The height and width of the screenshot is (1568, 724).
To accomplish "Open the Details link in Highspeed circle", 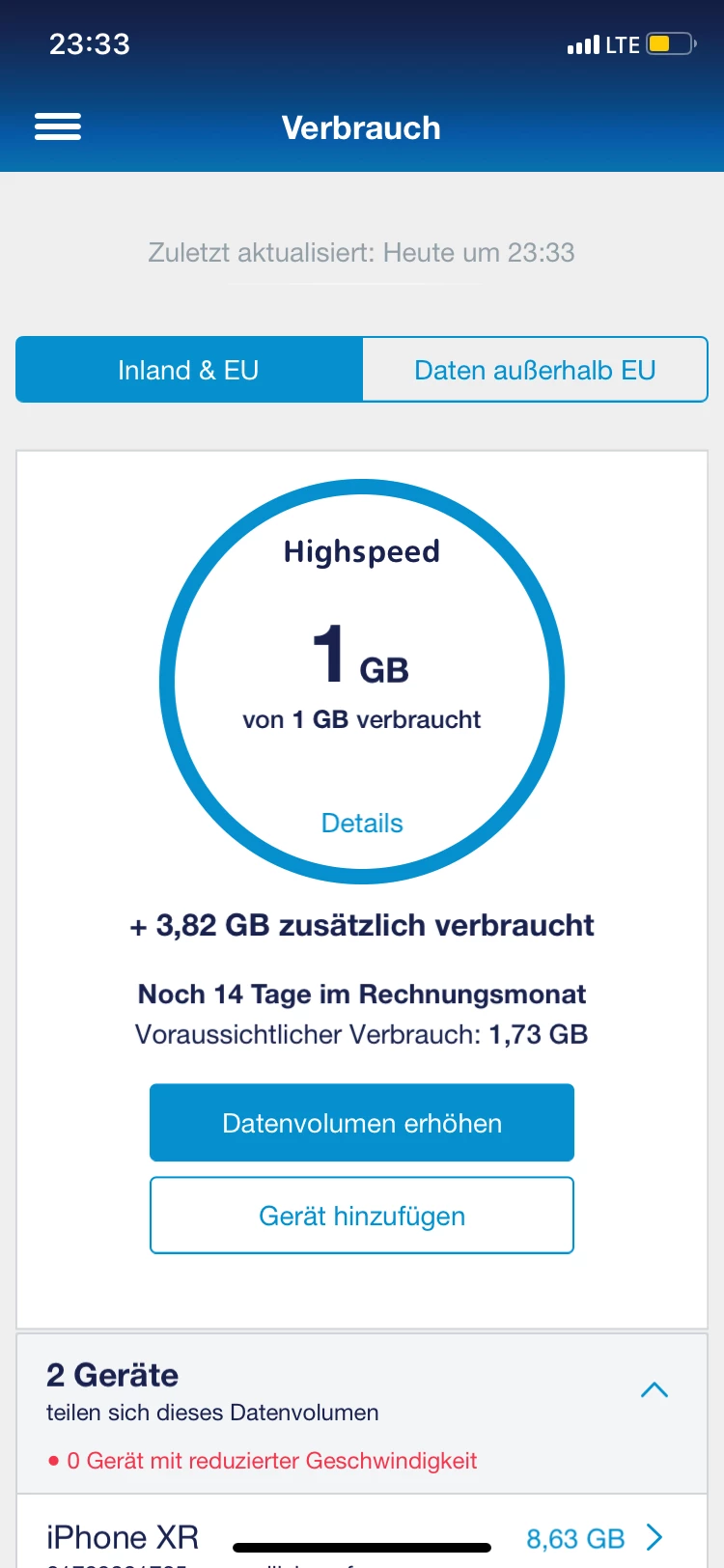I will coord(362,823).
